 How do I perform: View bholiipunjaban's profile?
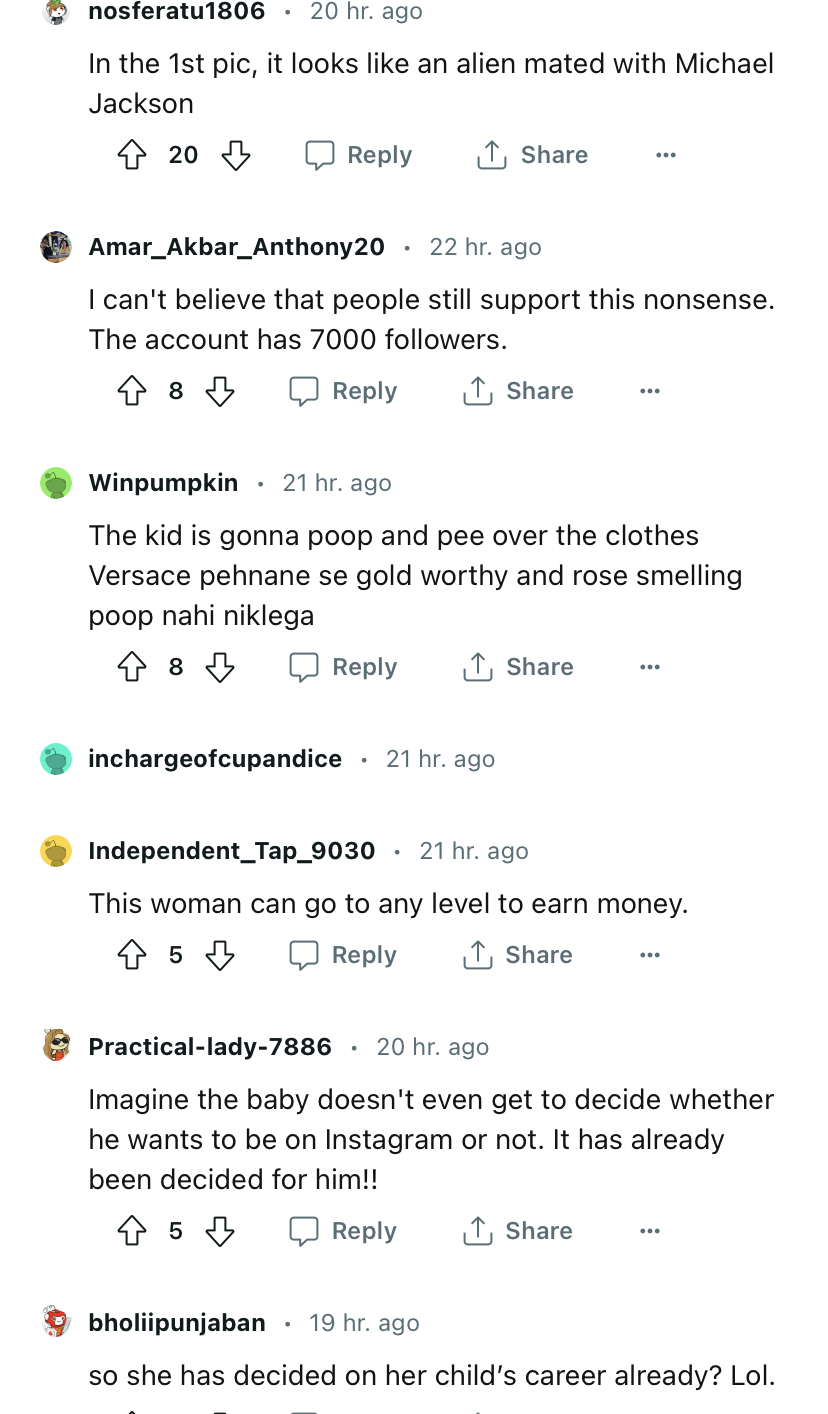pyautogui.click(x=177, y=1323)
